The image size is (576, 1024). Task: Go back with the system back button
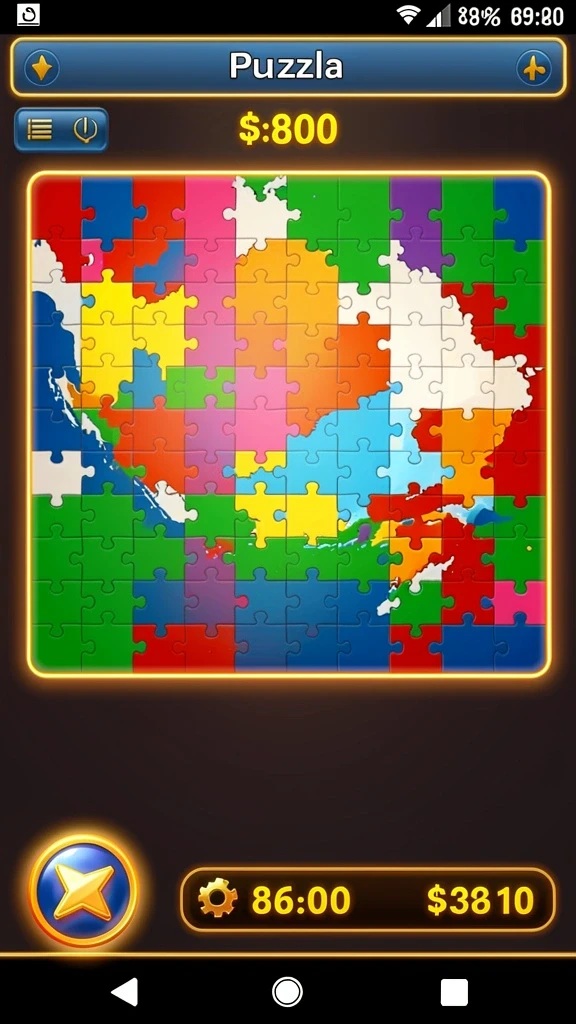(125, 991)
